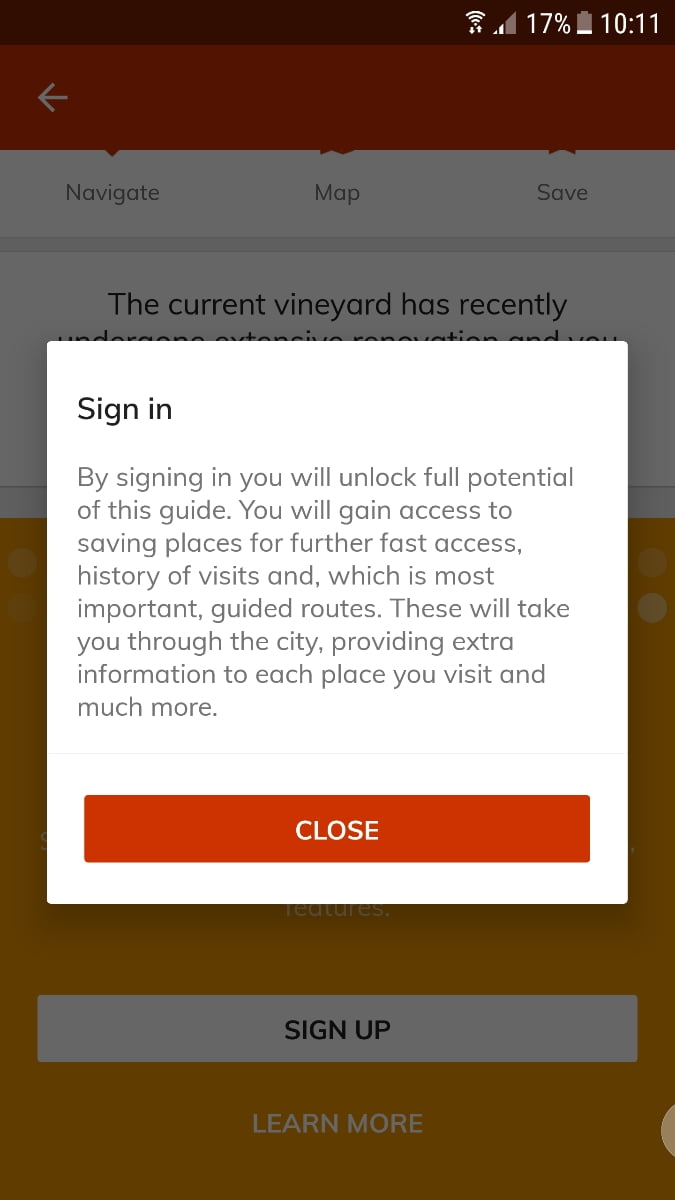This screenshot has height=1200, width=675.
Task: Go back using the arrow icon
Action: 52,97
